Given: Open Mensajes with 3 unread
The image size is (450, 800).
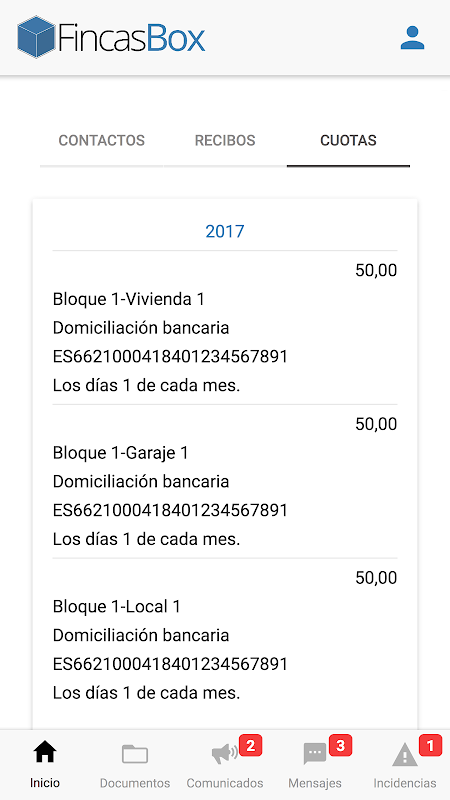Looking at the screenshot, I should click(315, 765).
